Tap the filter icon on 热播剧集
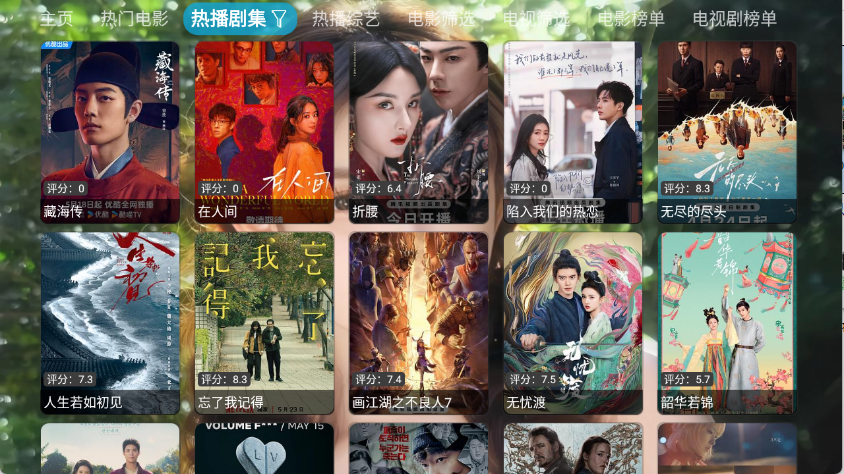844x474 pixels. (x=279, y=18)
